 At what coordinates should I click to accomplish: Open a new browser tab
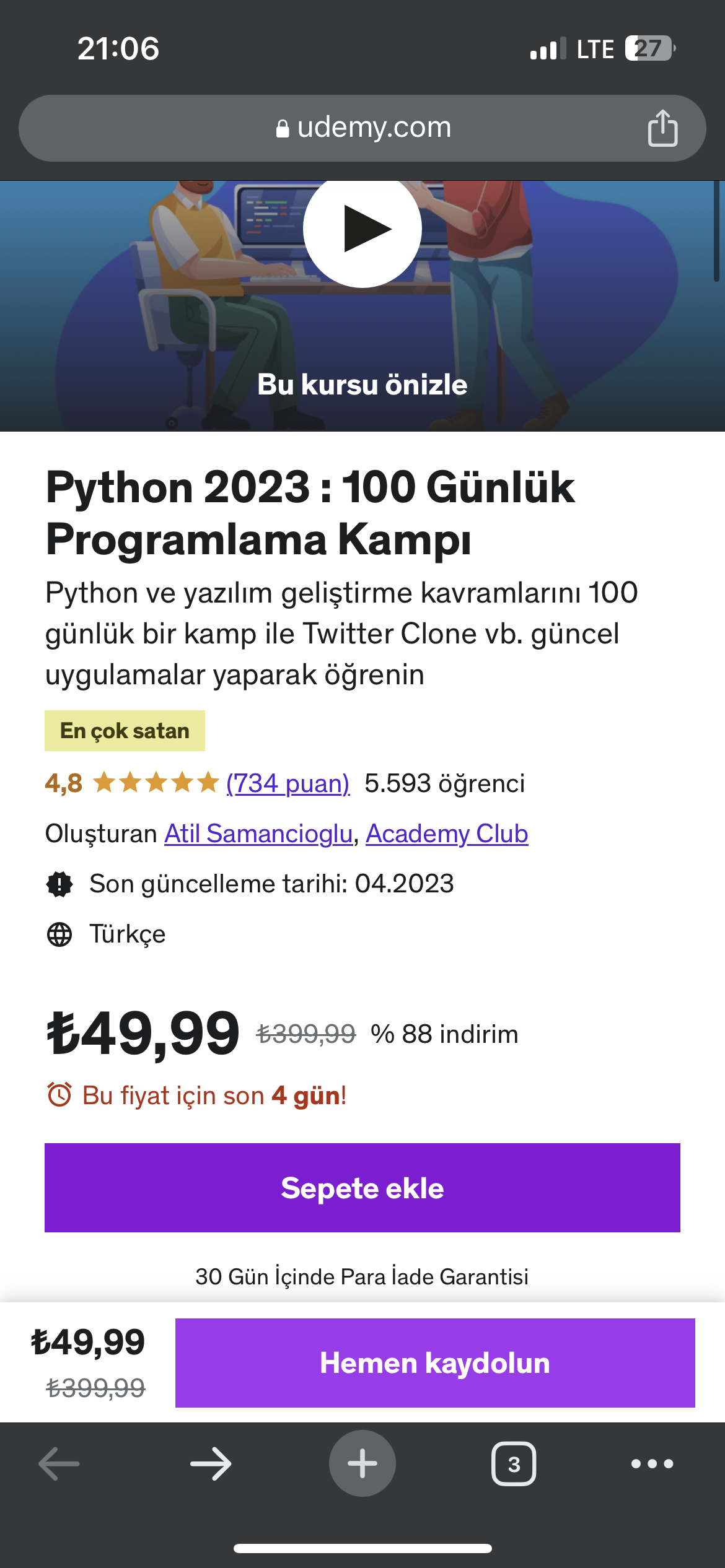pos(362,1464)
